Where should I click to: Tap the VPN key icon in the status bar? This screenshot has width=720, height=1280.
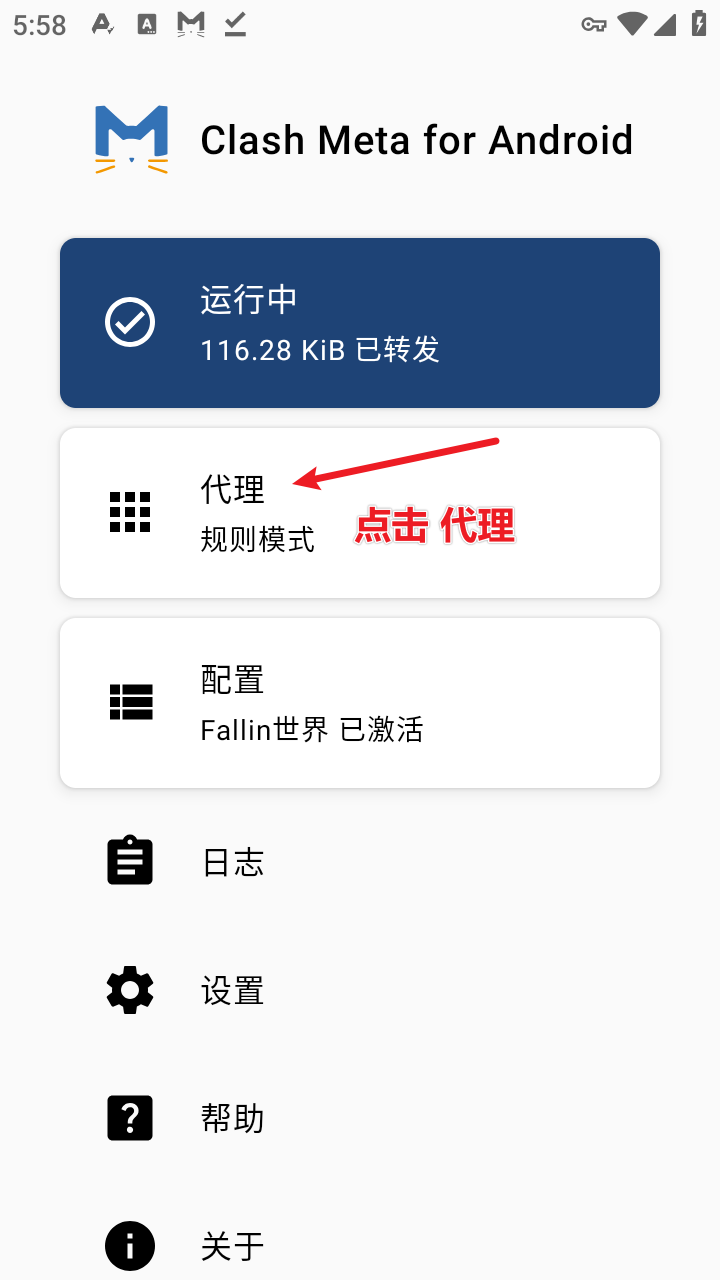tap(592, 25)
